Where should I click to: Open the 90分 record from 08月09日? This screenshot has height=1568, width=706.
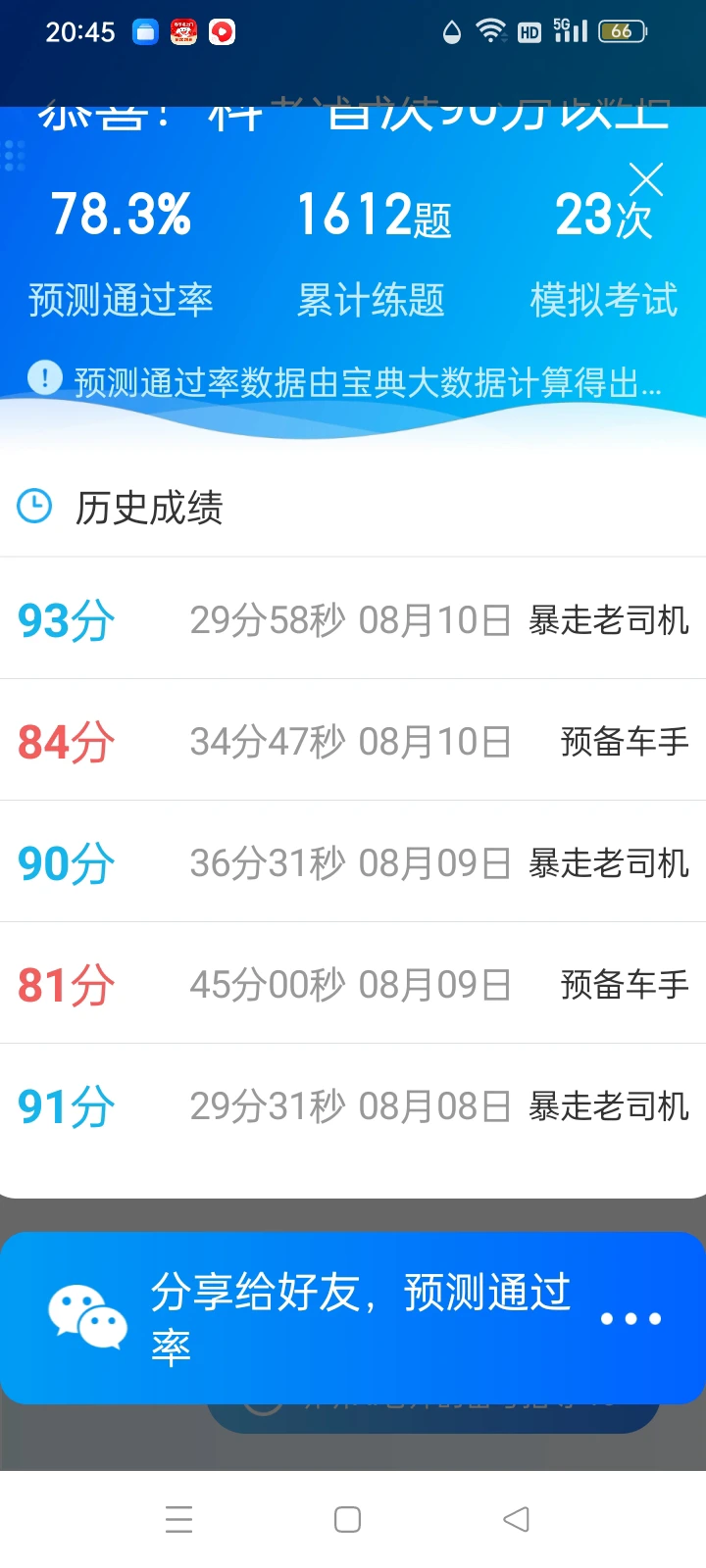pos(353,861)
